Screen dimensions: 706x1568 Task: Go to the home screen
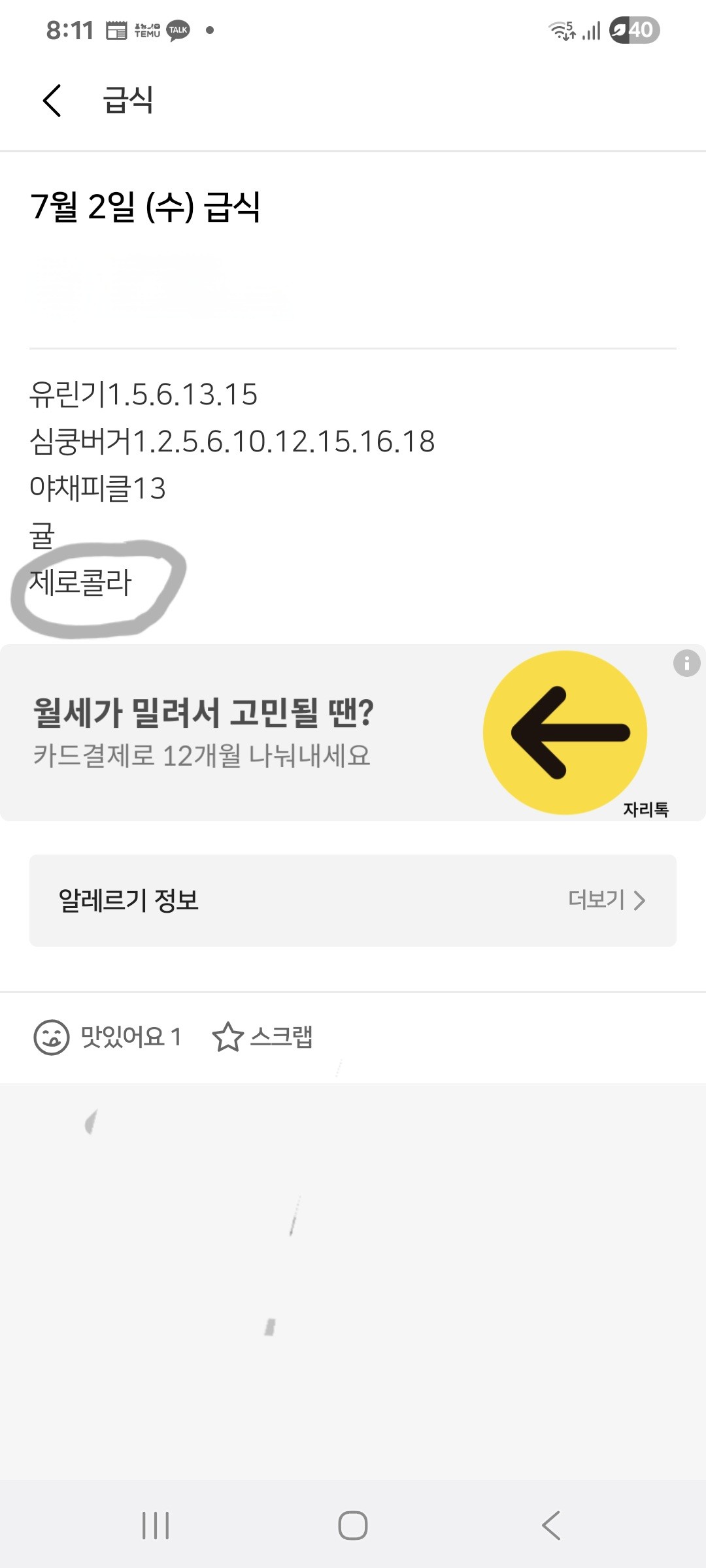(353, 1526)
